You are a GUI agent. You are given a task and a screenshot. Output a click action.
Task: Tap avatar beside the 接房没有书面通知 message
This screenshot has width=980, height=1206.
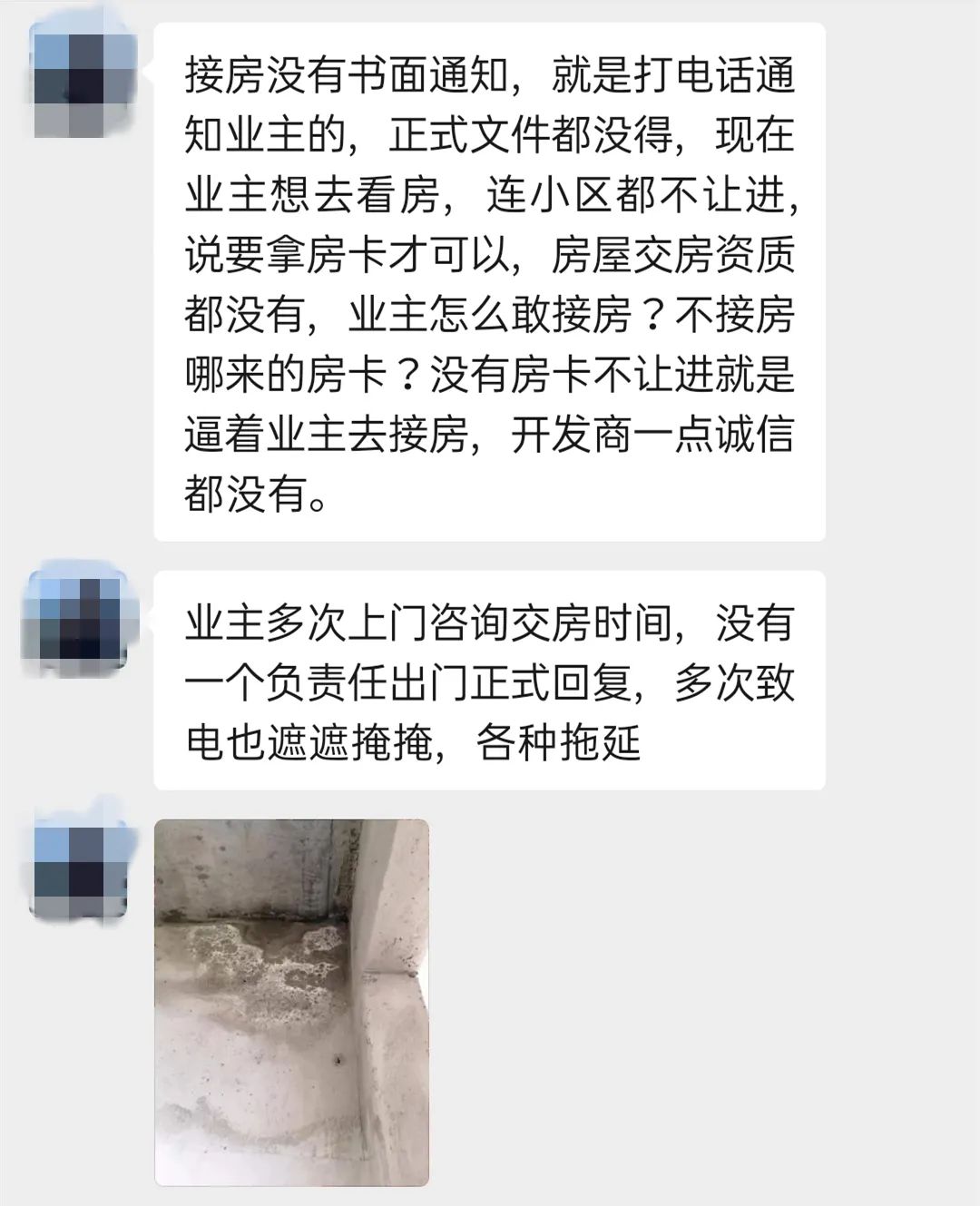[83, 83]
